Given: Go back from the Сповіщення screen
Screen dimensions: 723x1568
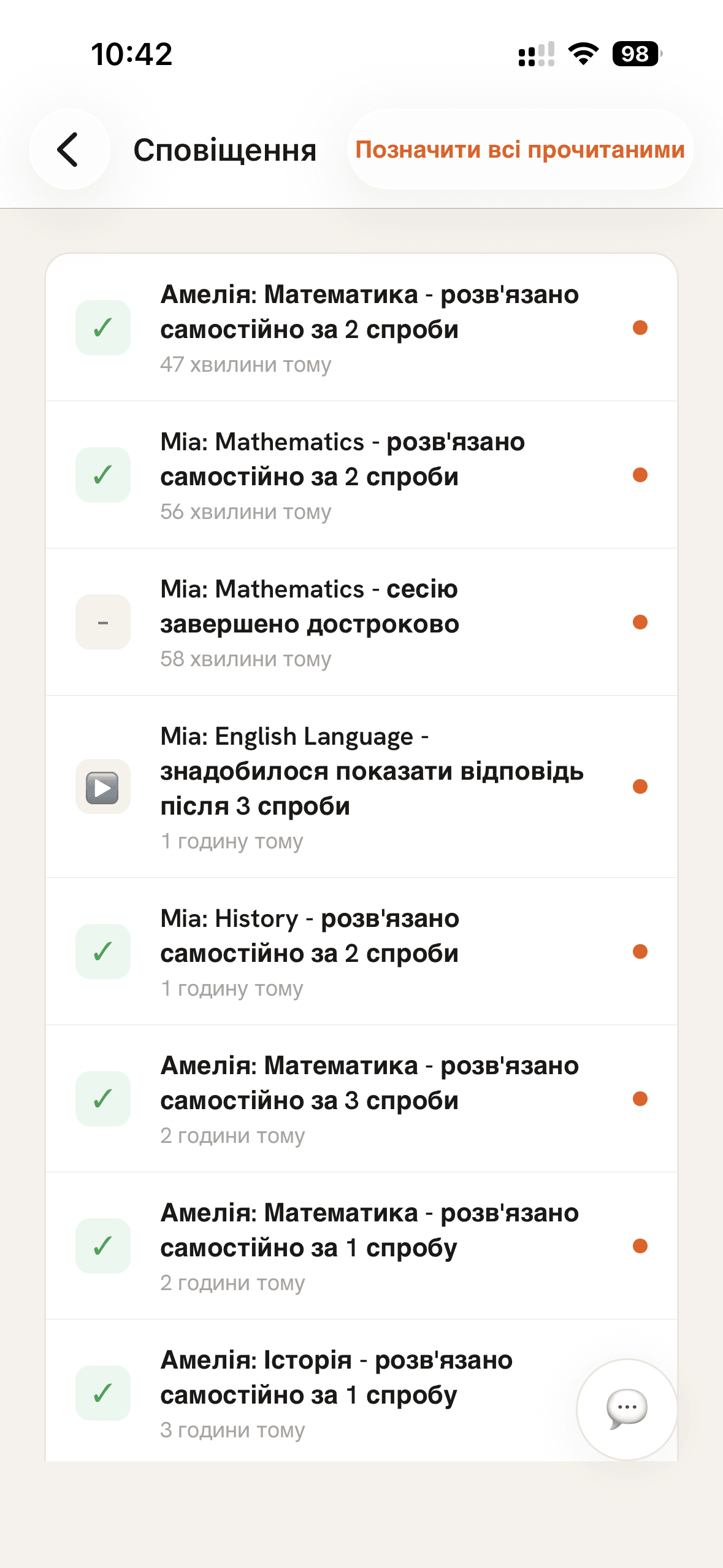Looking at the screenshot, I should point(69,149).
